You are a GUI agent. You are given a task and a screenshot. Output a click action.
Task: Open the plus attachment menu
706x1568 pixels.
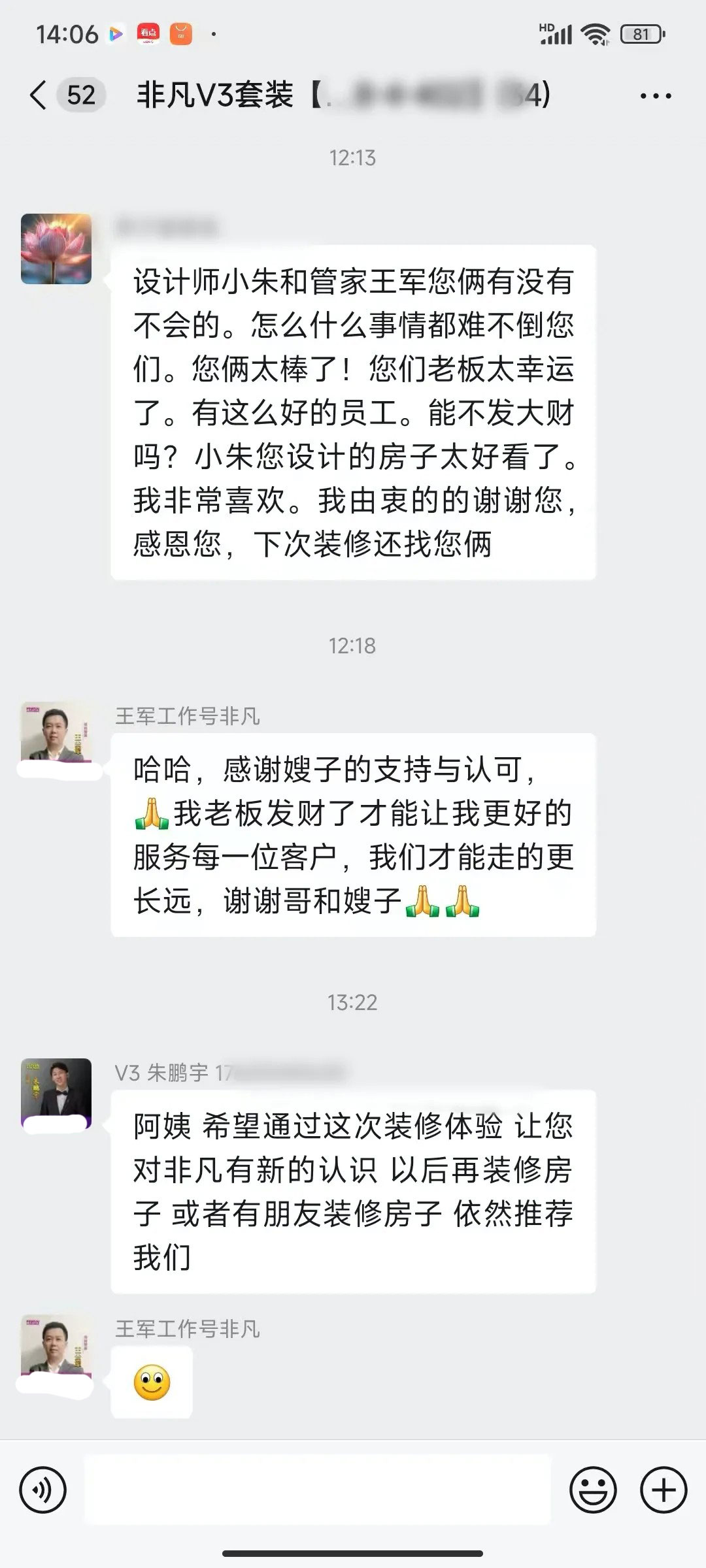[664, 1491]
